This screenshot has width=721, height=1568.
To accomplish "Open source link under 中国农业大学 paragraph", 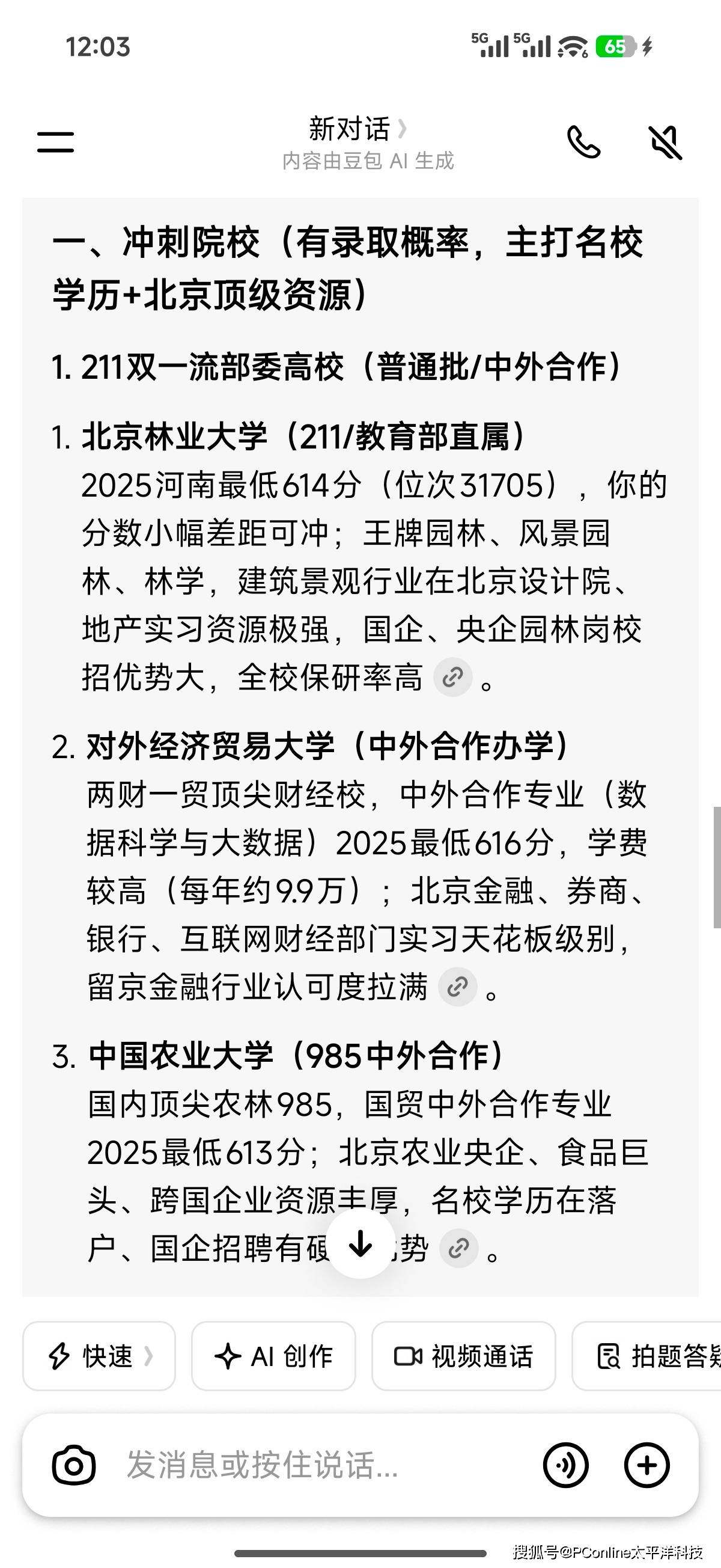I will click(x=458, y=1249).
